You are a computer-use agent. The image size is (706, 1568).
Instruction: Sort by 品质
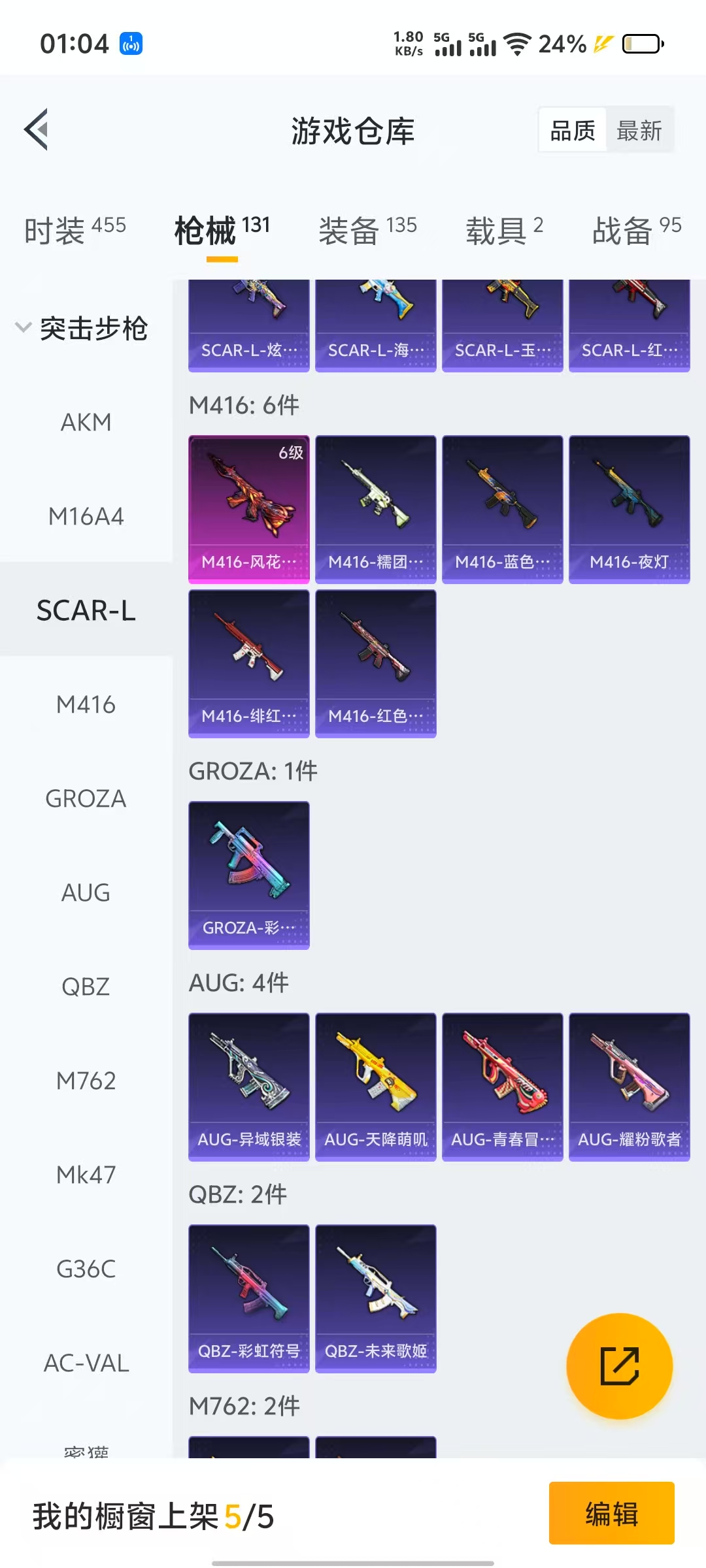pos(573,131)
